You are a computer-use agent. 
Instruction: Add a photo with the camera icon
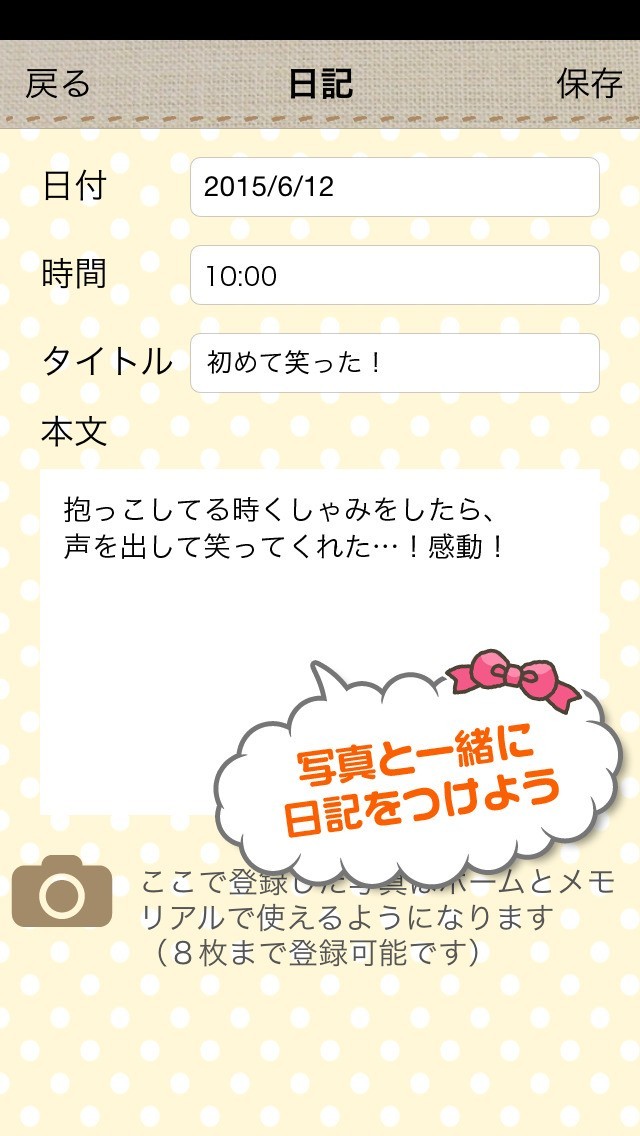[62, 892]
